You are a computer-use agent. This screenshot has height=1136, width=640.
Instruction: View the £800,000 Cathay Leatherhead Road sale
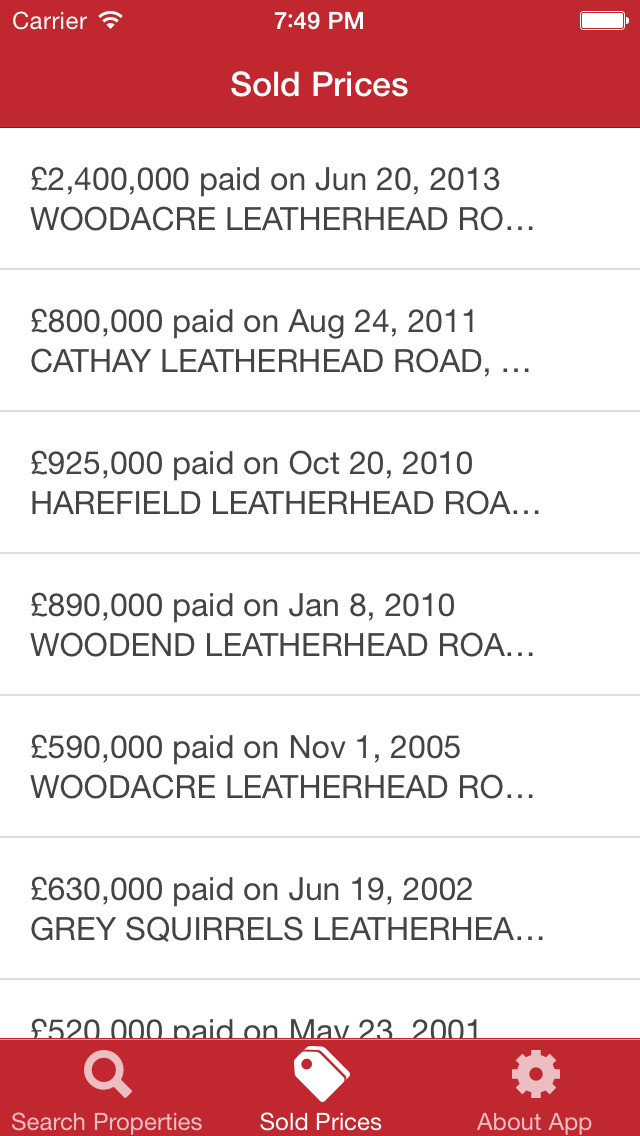pos(320,341)
